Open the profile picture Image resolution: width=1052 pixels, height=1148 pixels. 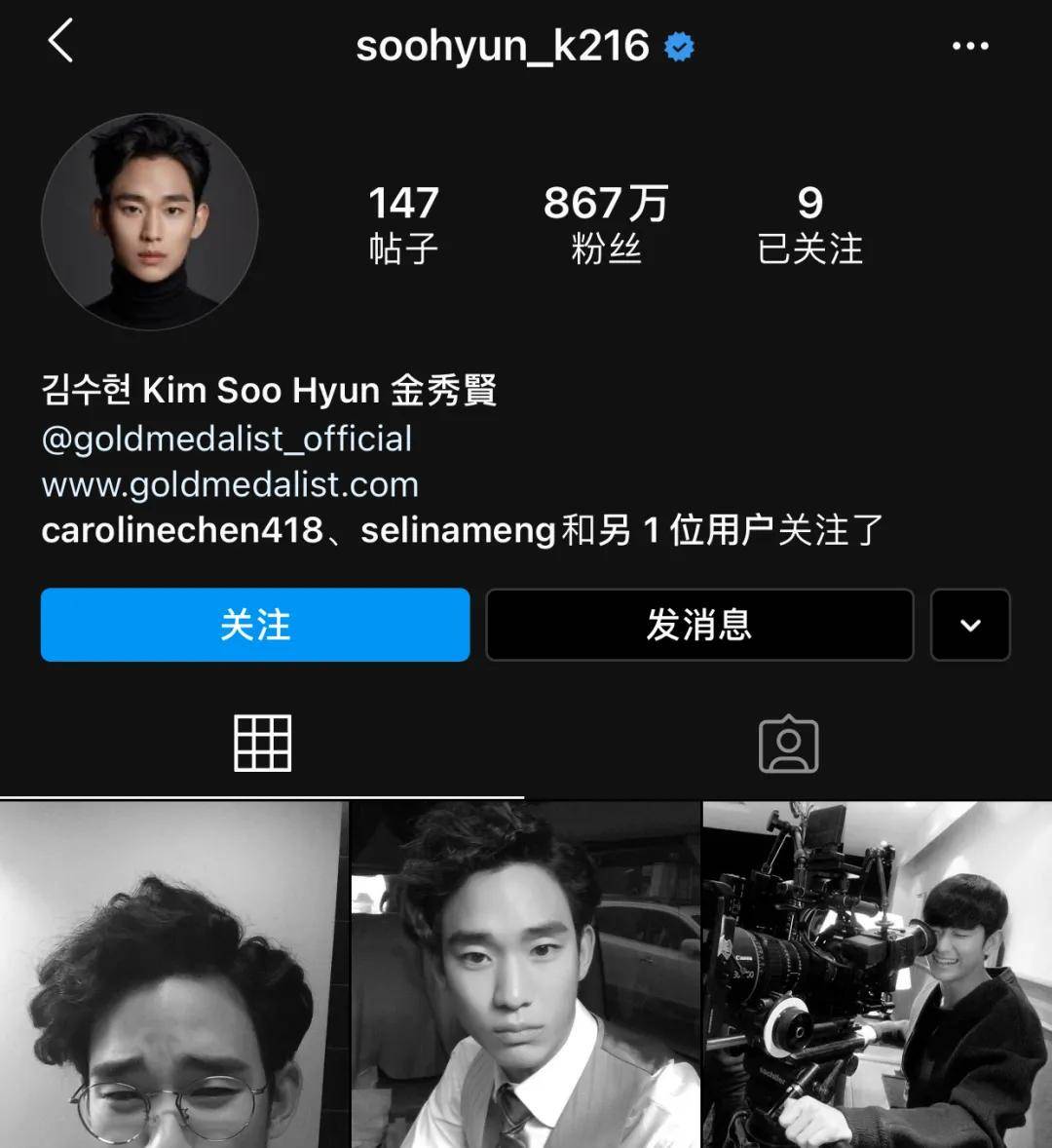click(150, 221)
